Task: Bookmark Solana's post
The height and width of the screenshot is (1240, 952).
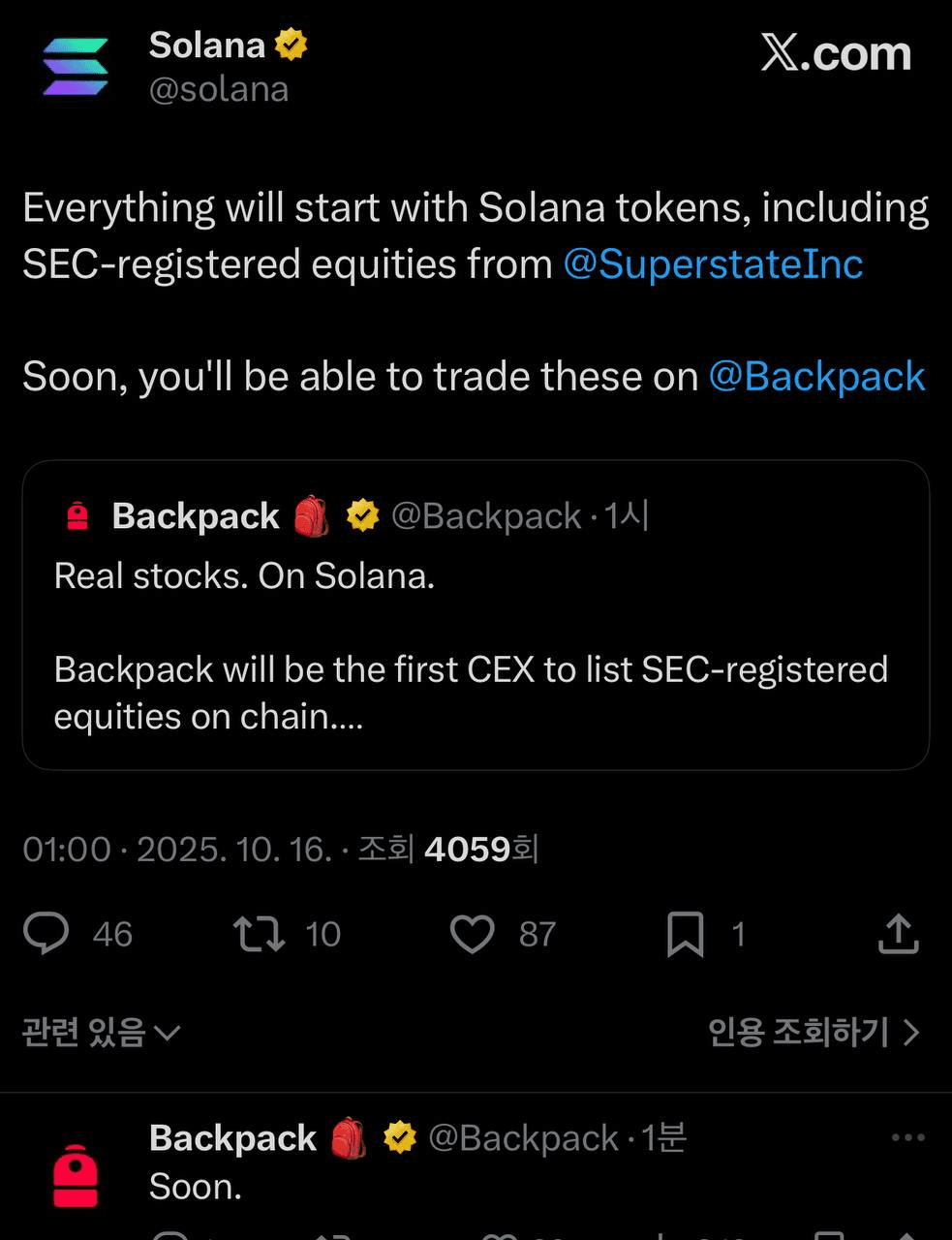Action: click(685, 934)
